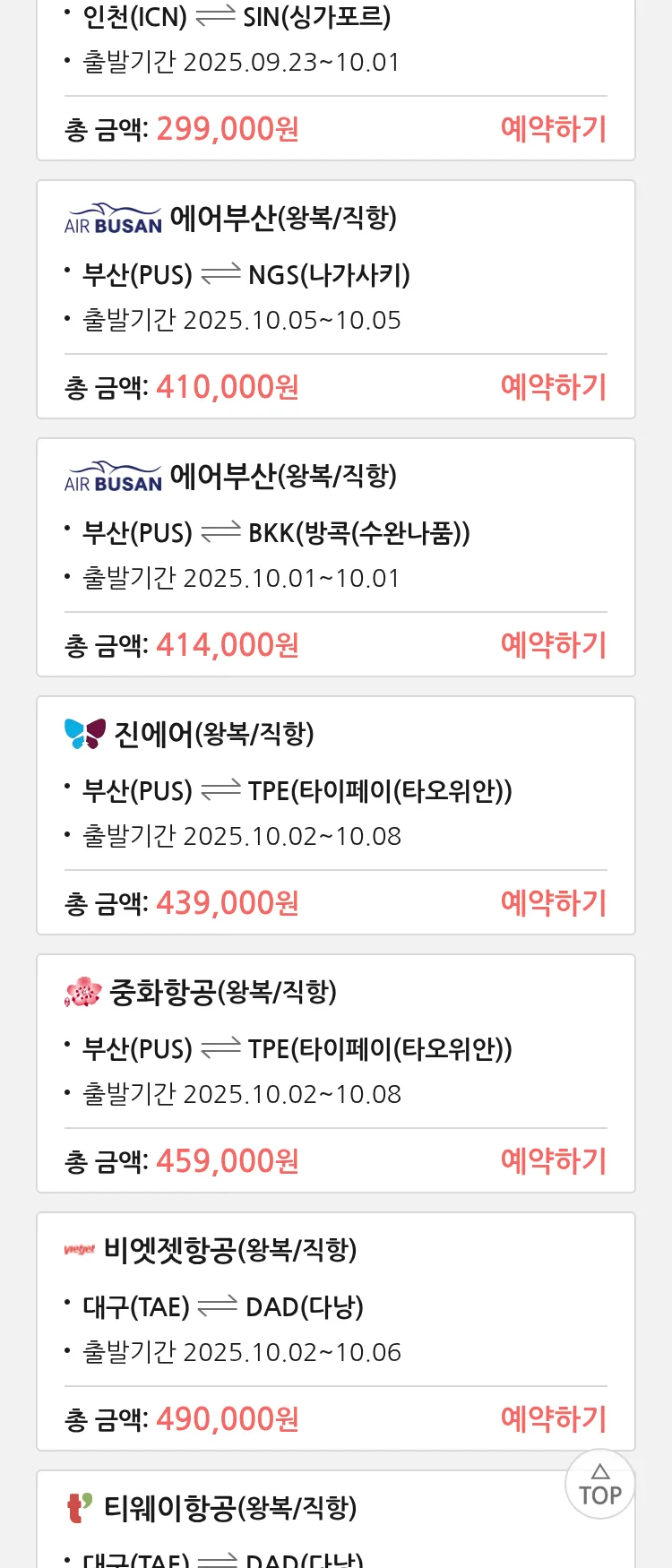Book the 410,000원 Air Busan Nagasaki flight
This screenshot has width=672, height=1568.
click(x=553, y=387)
